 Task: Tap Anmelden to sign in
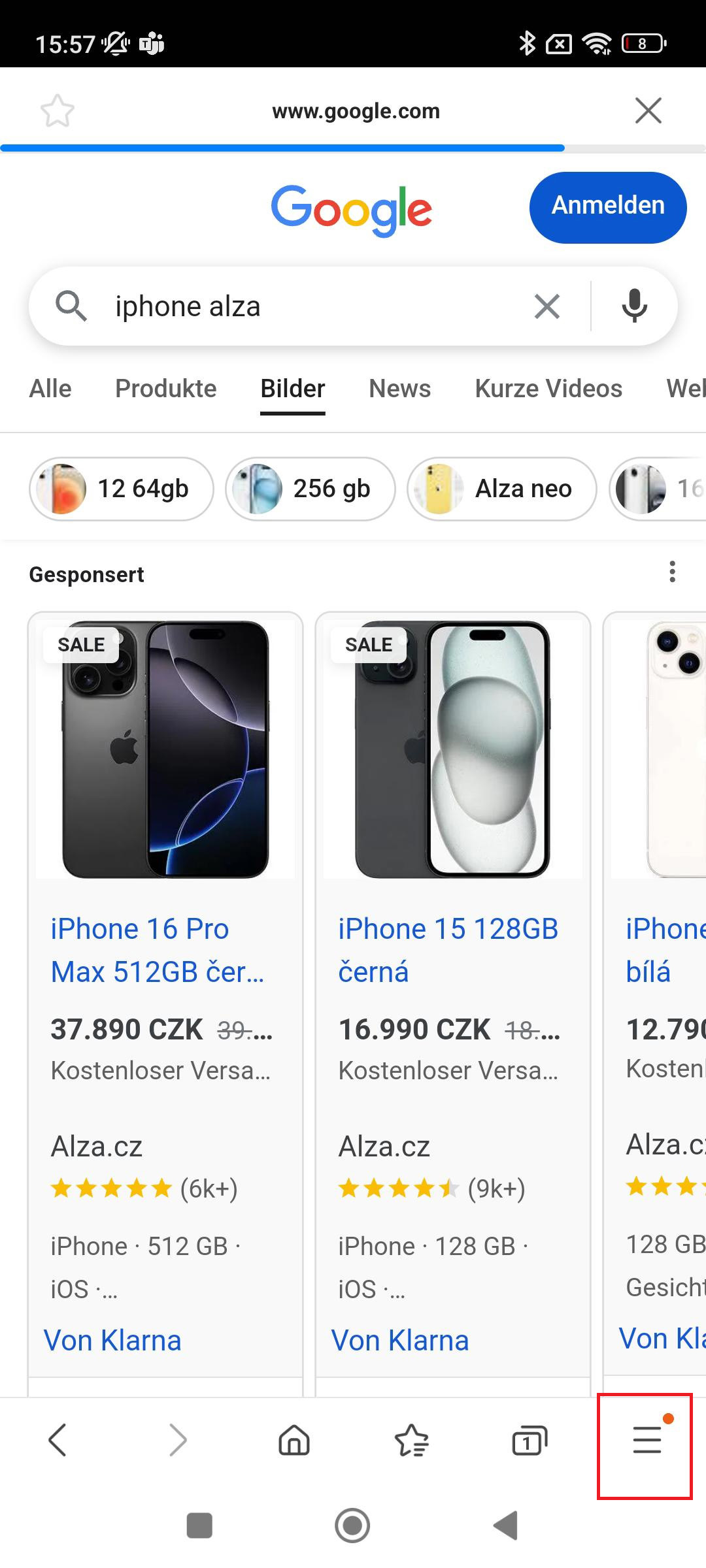tap(607, 206)
